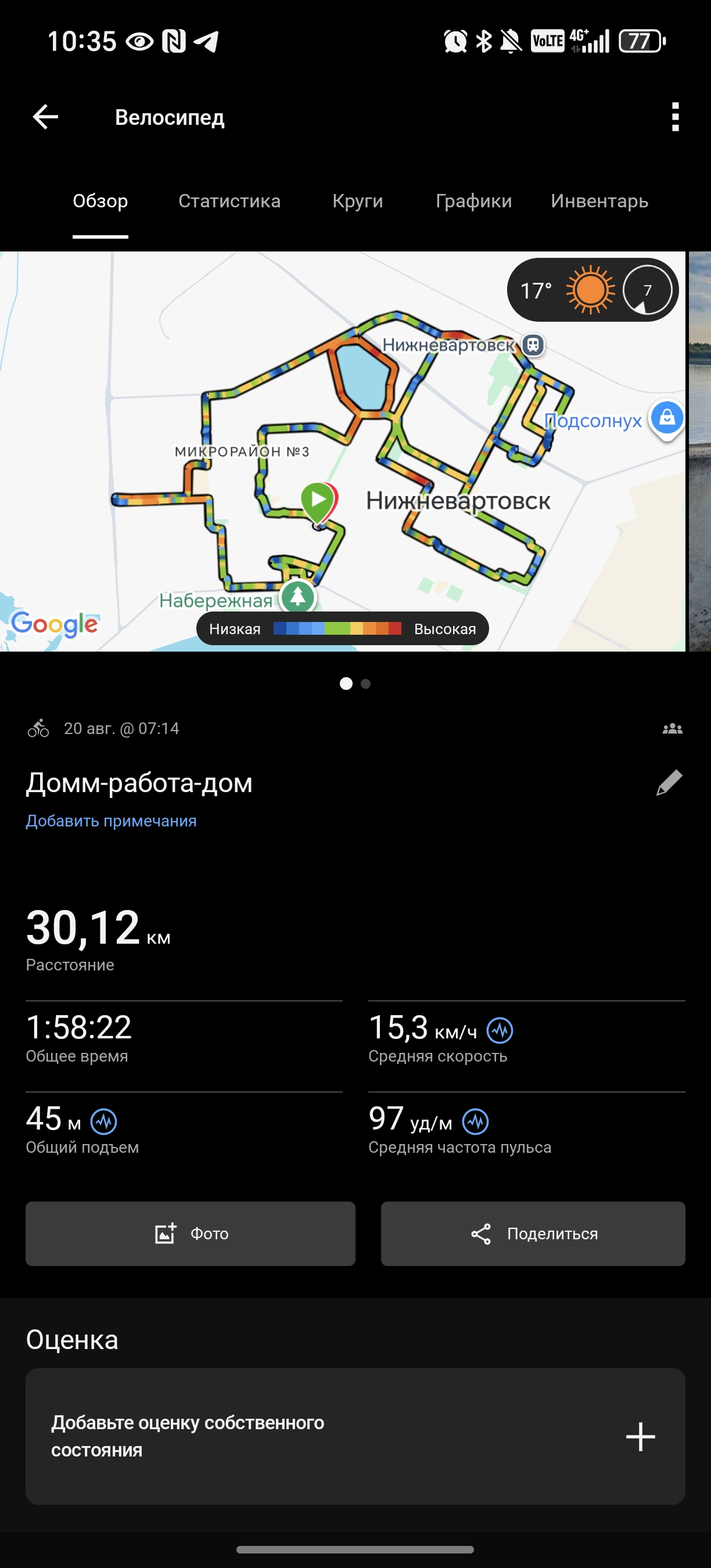Add a photo with Фото button

click(191, 1234)
